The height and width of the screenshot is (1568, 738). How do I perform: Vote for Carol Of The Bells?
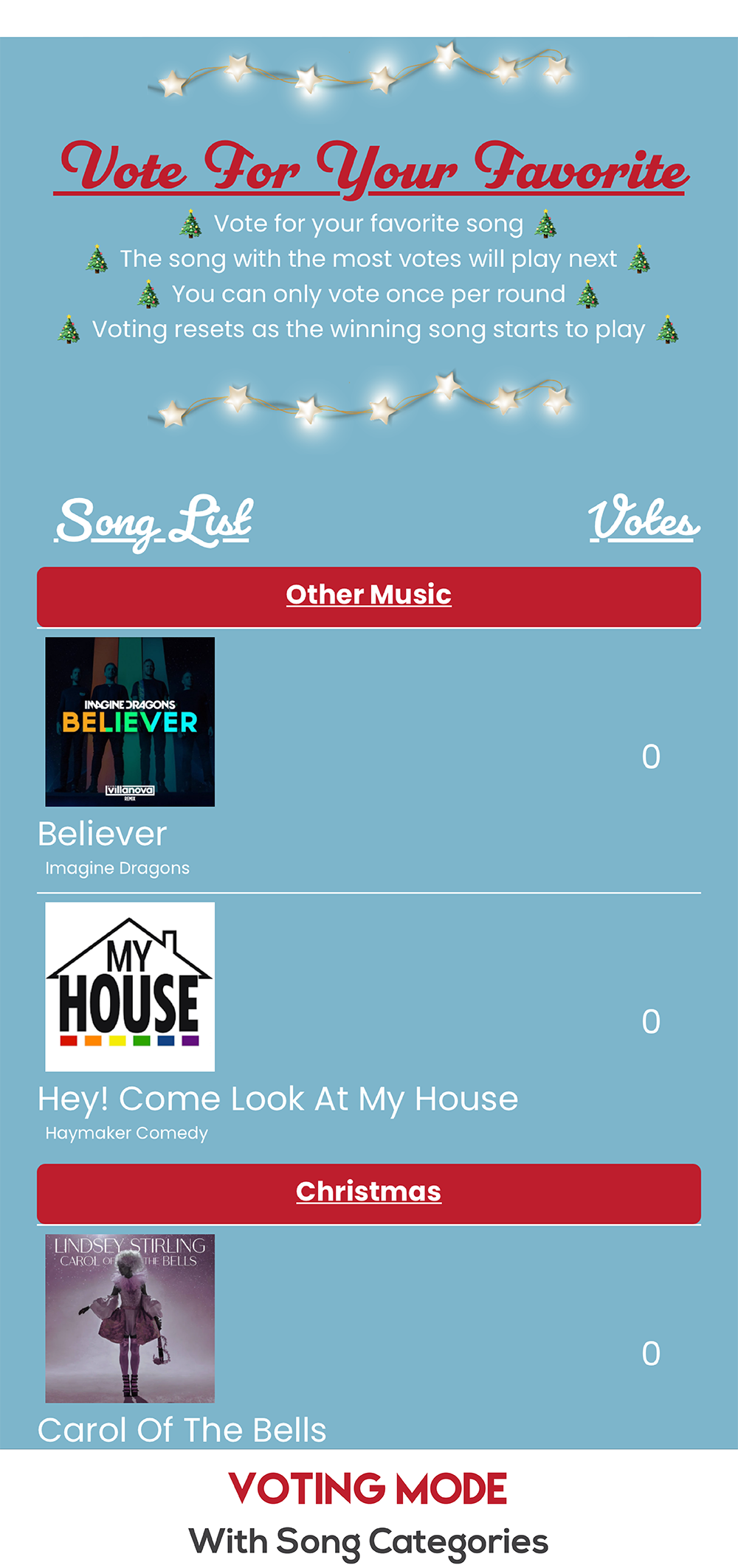(130, 1319)
